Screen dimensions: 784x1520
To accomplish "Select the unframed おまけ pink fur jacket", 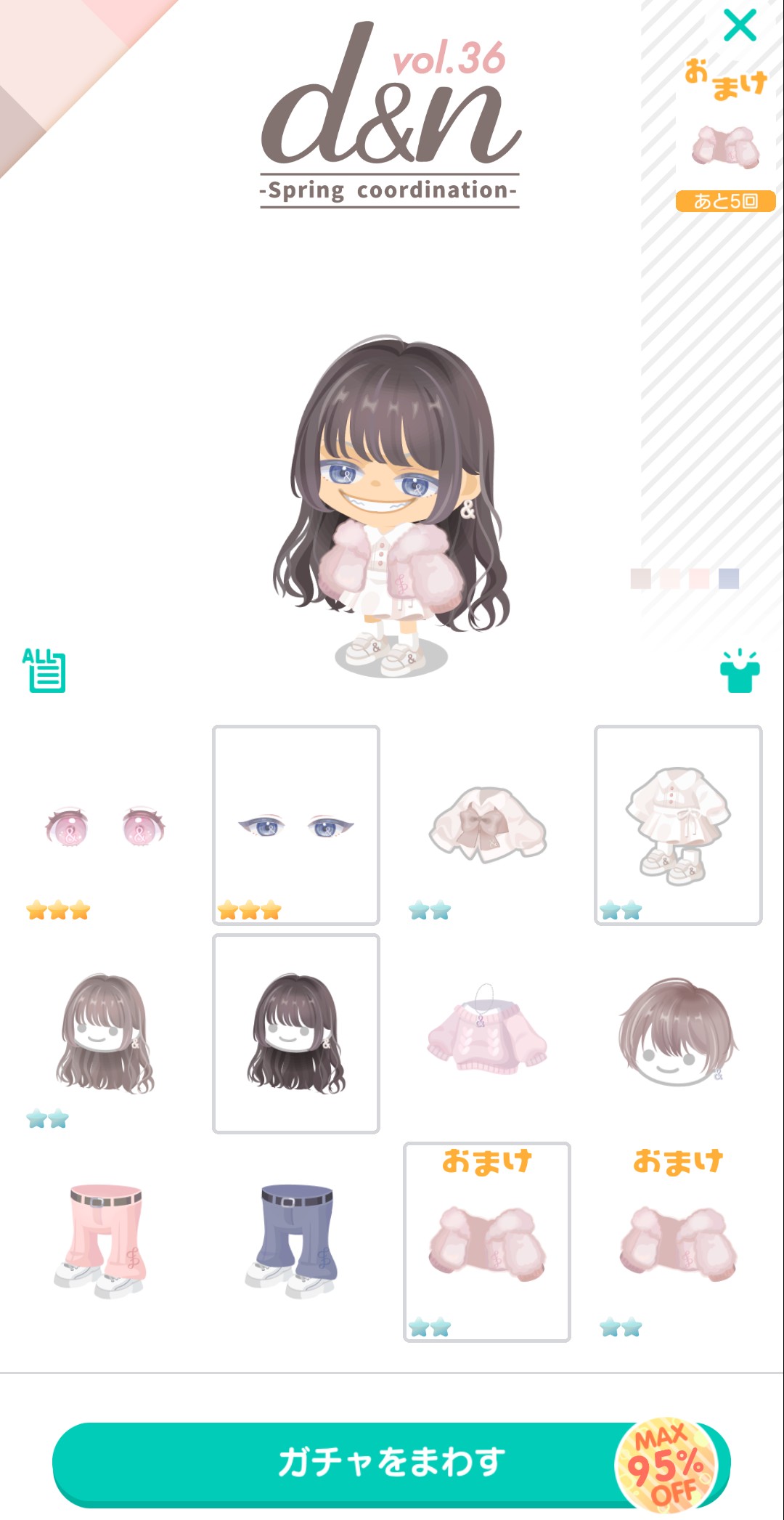I will 678,1242.
